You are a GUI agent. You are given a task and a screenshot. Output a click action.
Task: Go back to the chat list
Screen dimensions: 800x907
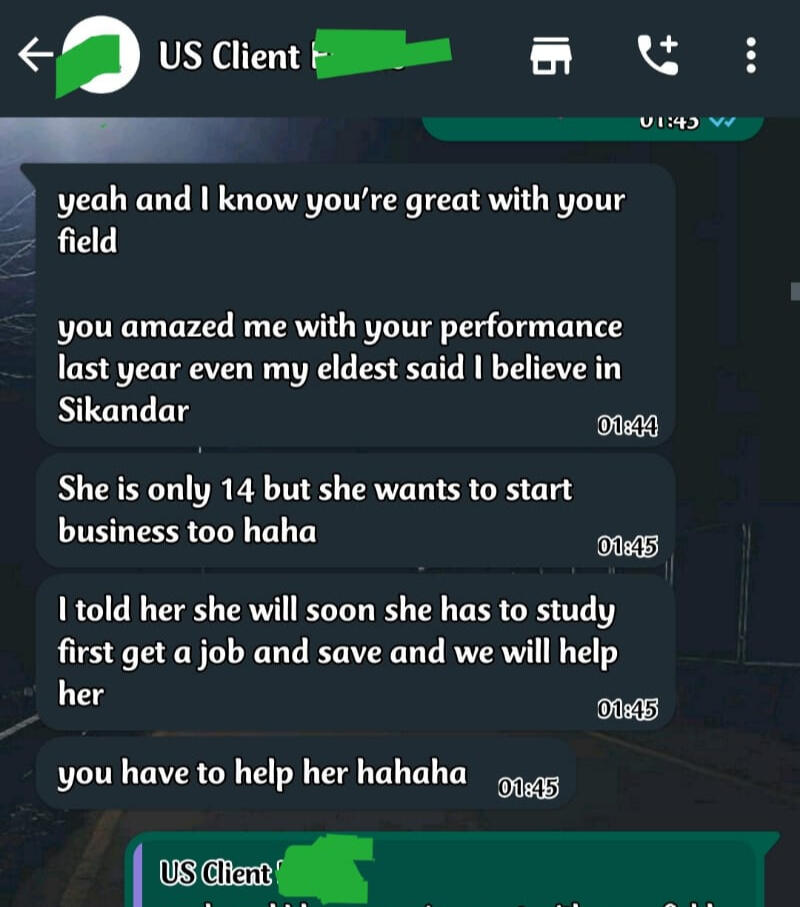click(x=35, y=57)
